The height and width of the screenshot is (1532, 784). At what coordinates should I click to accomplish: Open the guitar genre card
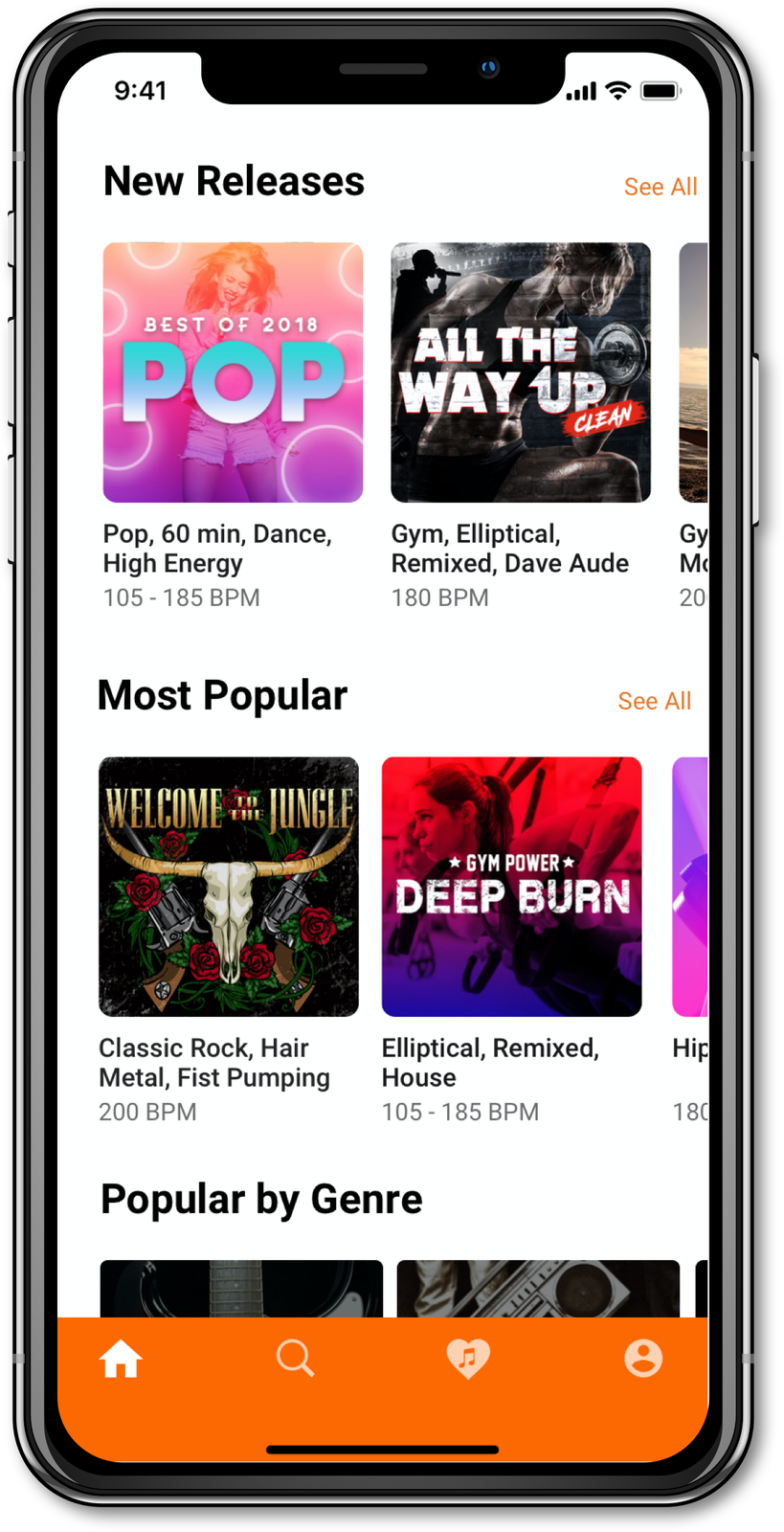tap(241, 1289)
